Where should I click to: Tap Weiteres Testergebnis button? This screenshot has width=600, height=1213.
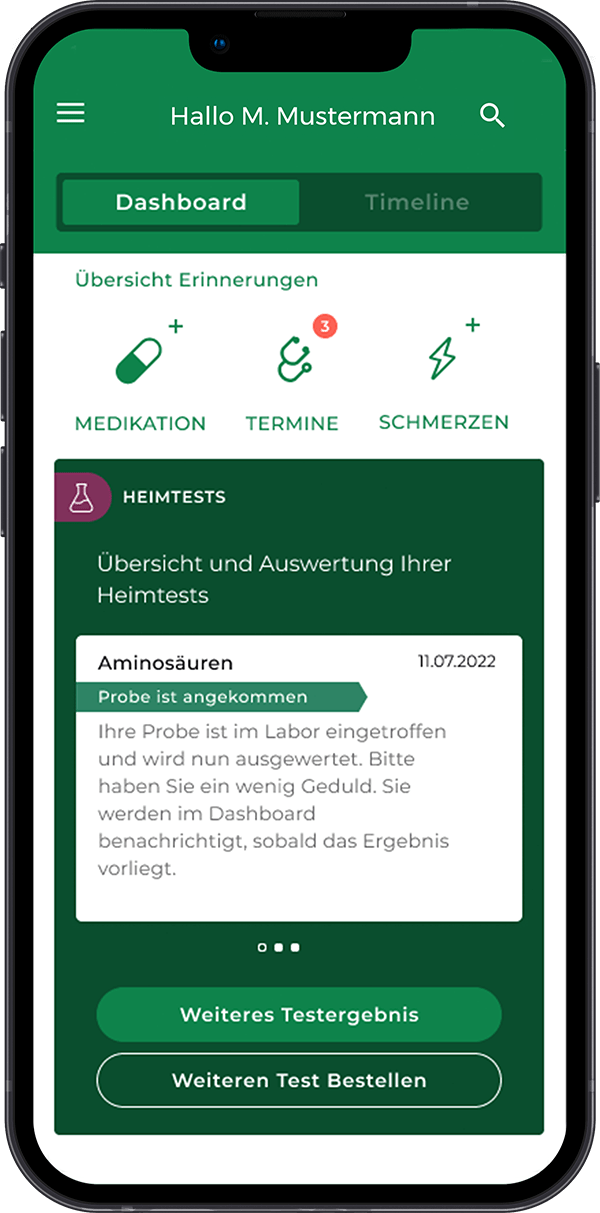coord(299,1015)
